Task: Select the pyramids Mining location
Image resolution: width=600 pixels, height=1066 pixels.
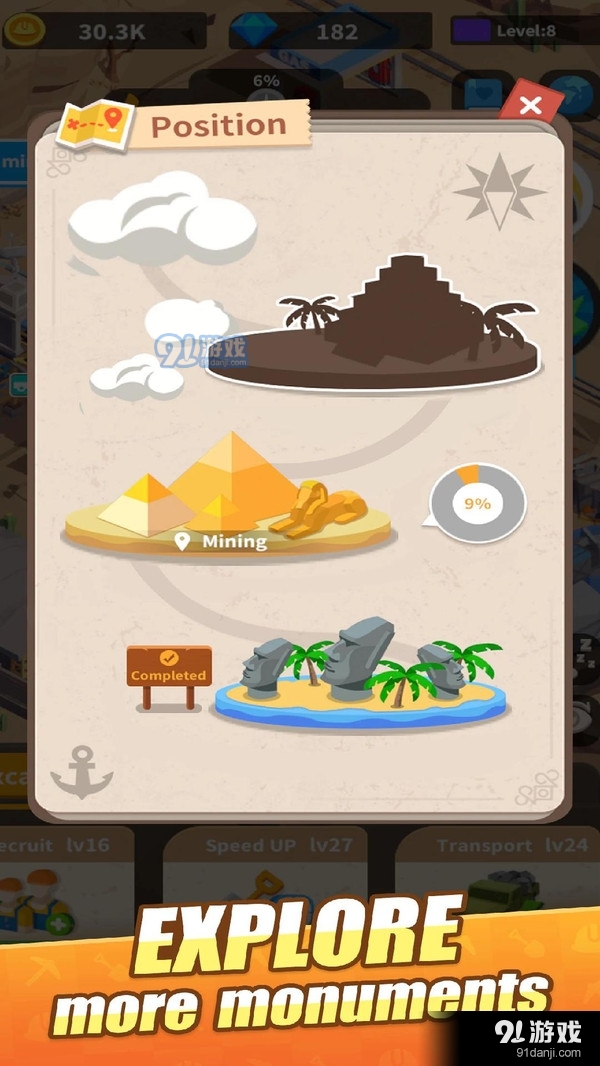Action: pos(230,495)
